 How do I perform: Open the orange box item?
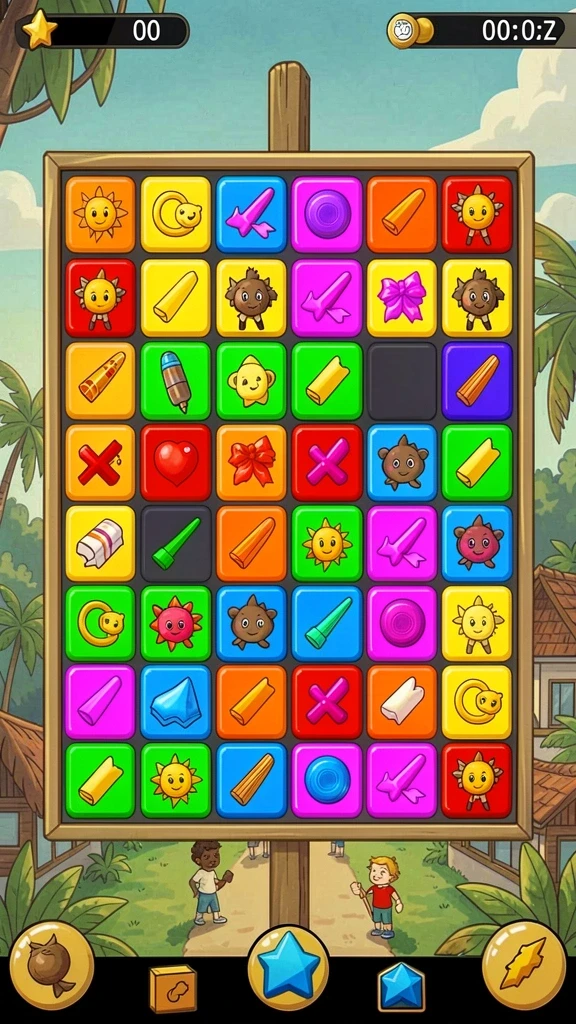pos(172,988)
